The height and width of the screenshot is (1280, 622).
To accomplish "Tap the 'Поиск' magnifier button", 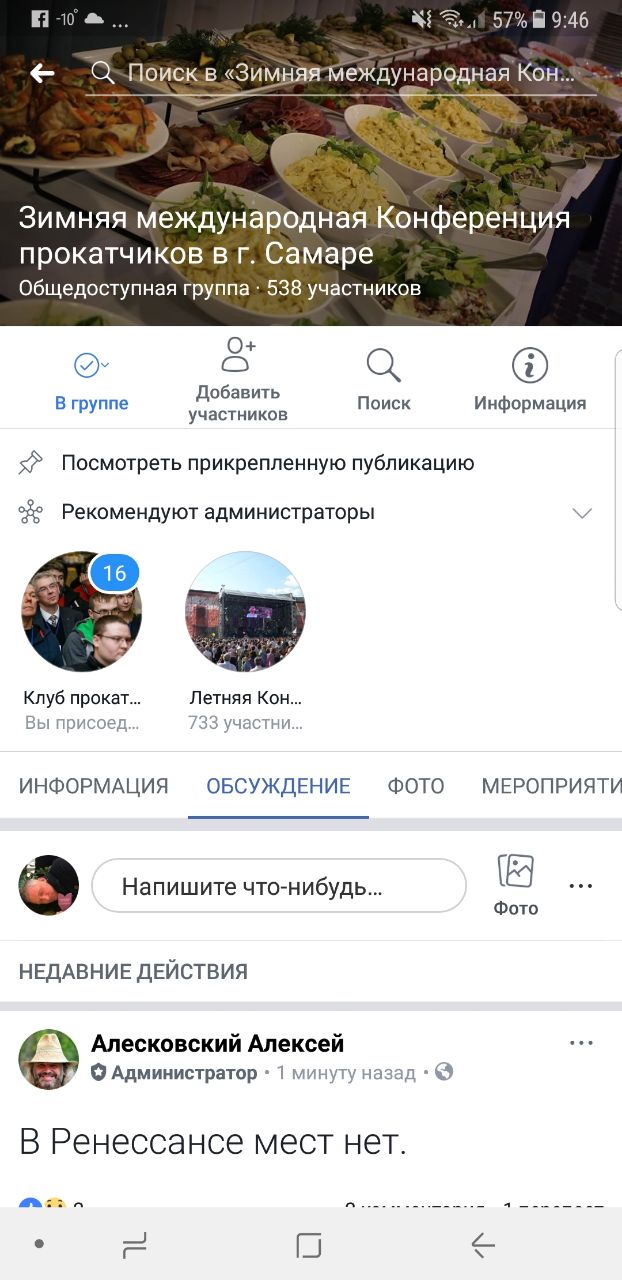I will pos(384,381).
